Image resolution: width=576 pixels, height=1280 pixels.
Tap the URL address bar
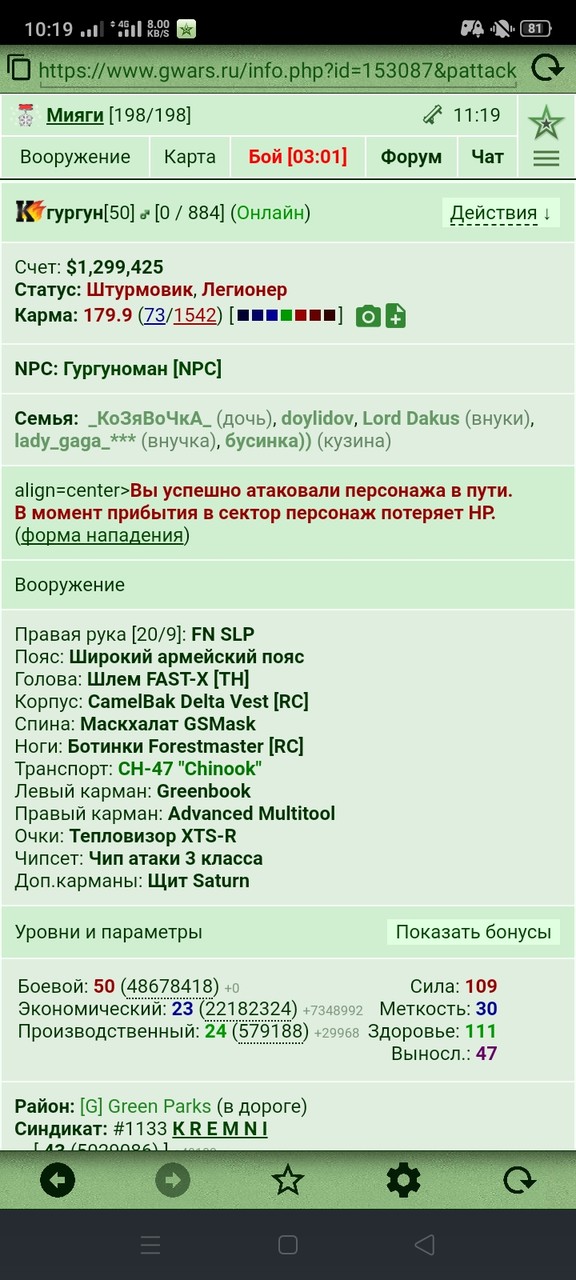[277, 70]
